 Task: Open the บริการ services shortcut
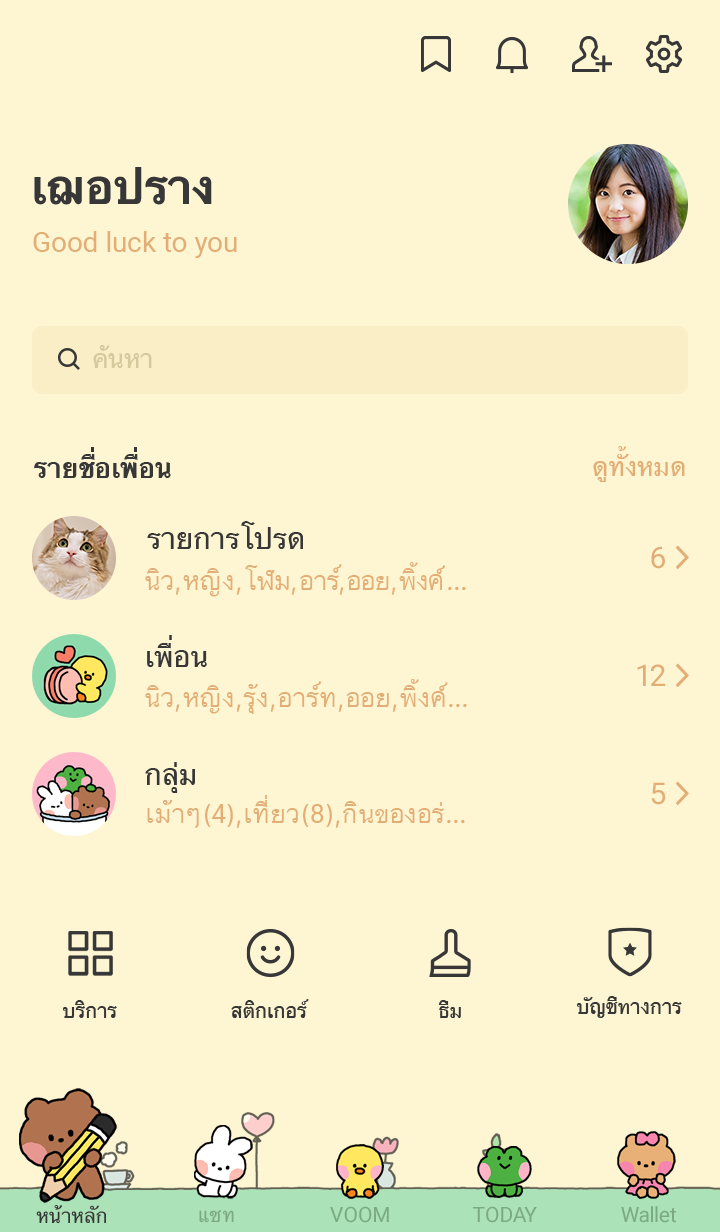click(90, 973)
